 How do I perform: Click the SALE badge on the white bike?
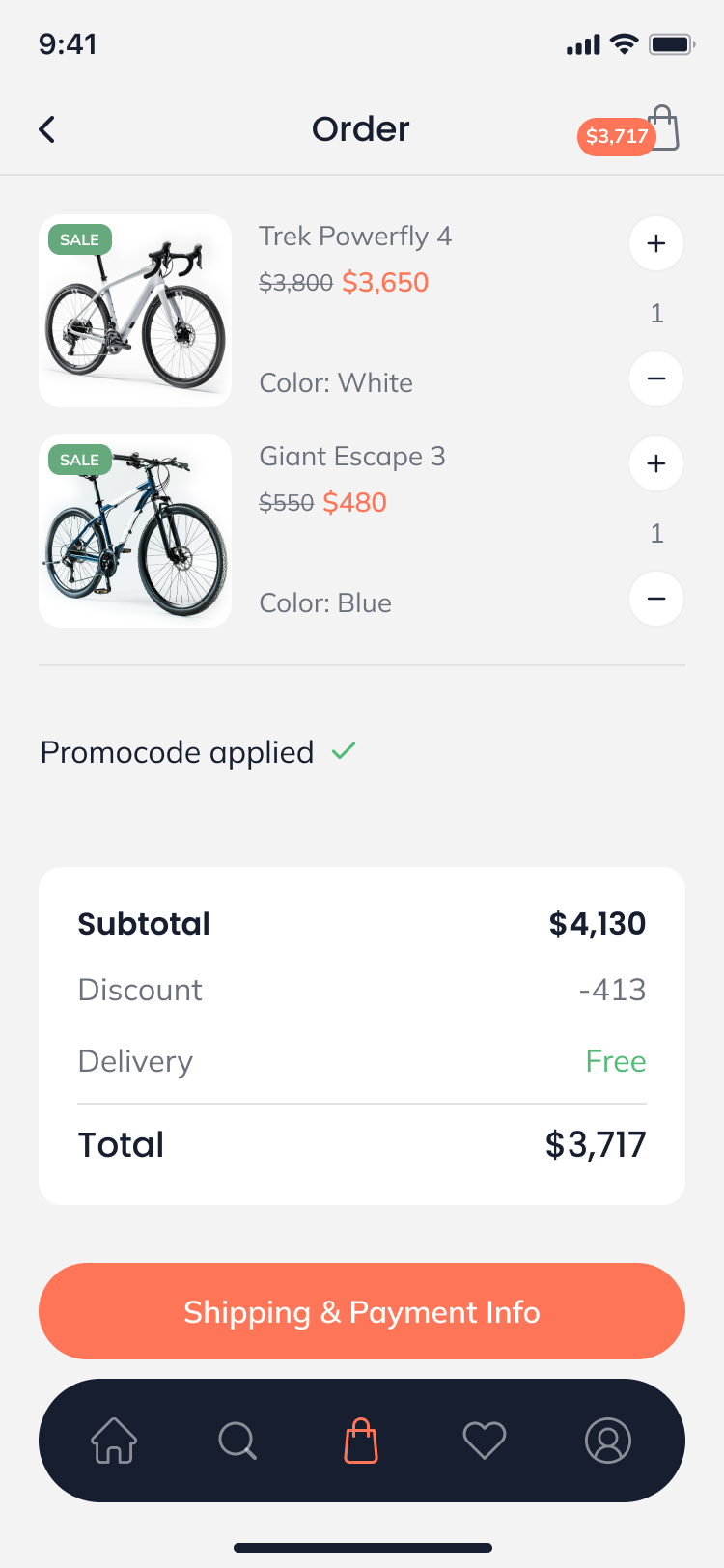[79, 239]
